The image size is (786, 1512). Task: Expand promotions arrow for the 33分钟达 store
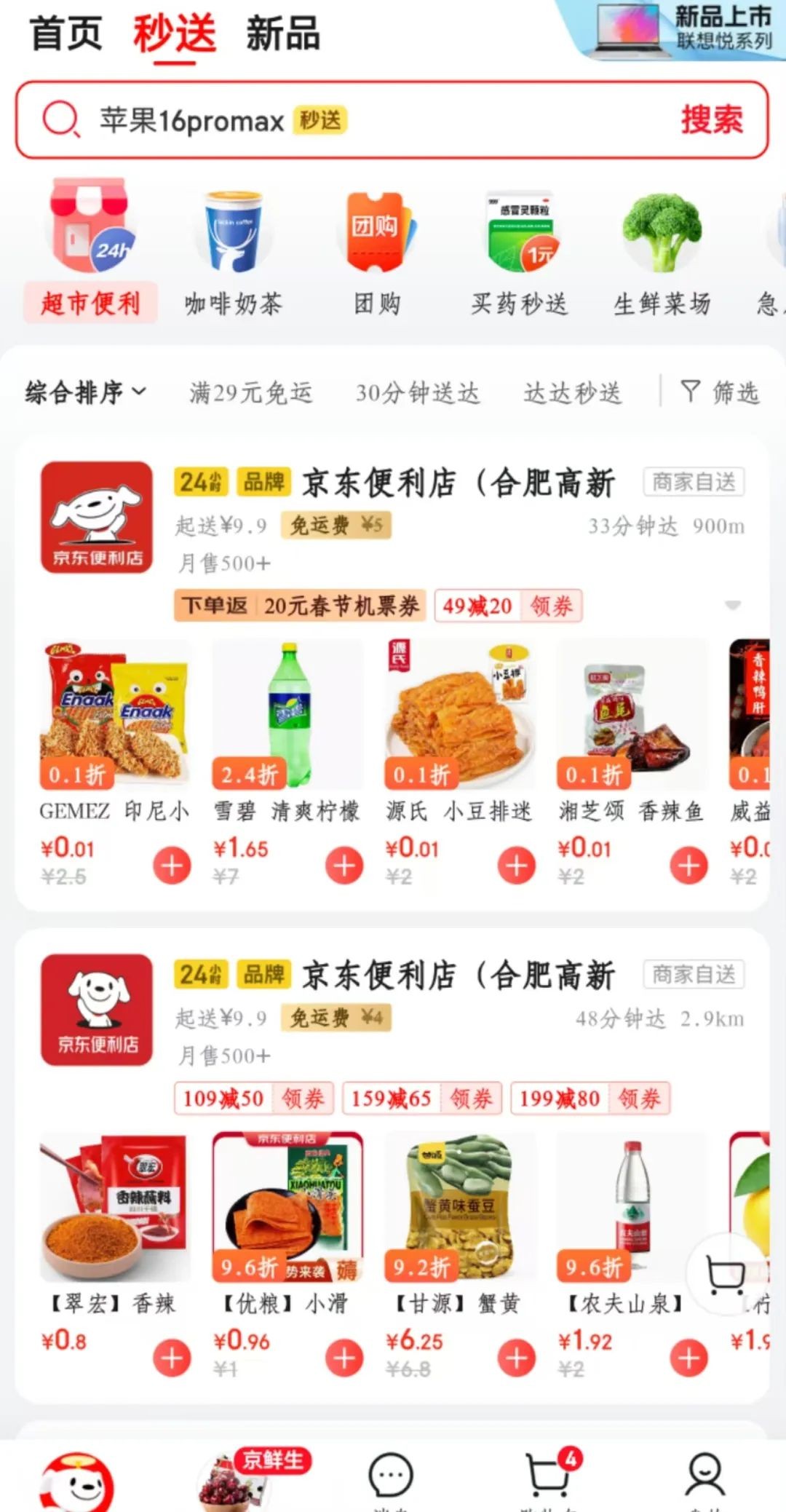733,606
